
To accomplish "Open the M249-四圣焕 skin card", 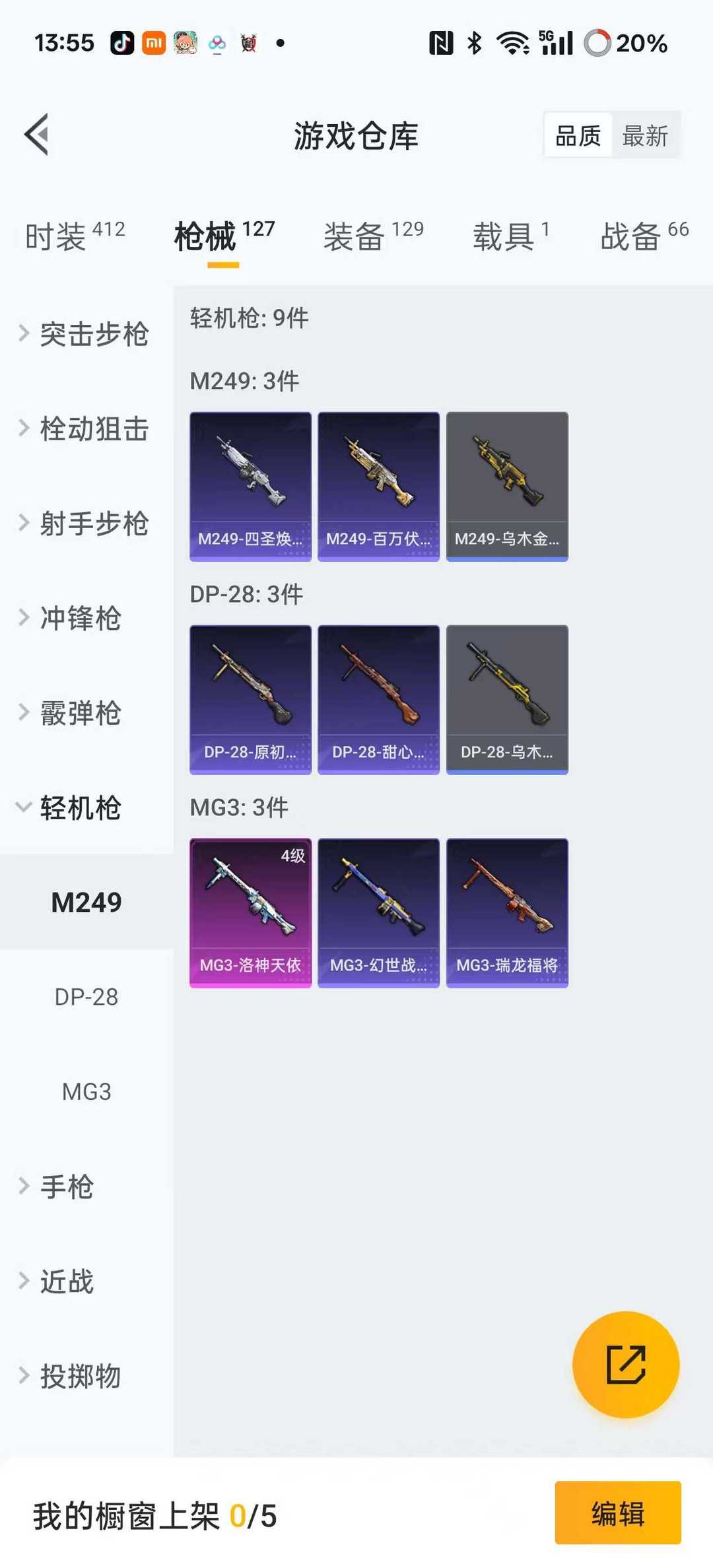I will coord(250,487).
